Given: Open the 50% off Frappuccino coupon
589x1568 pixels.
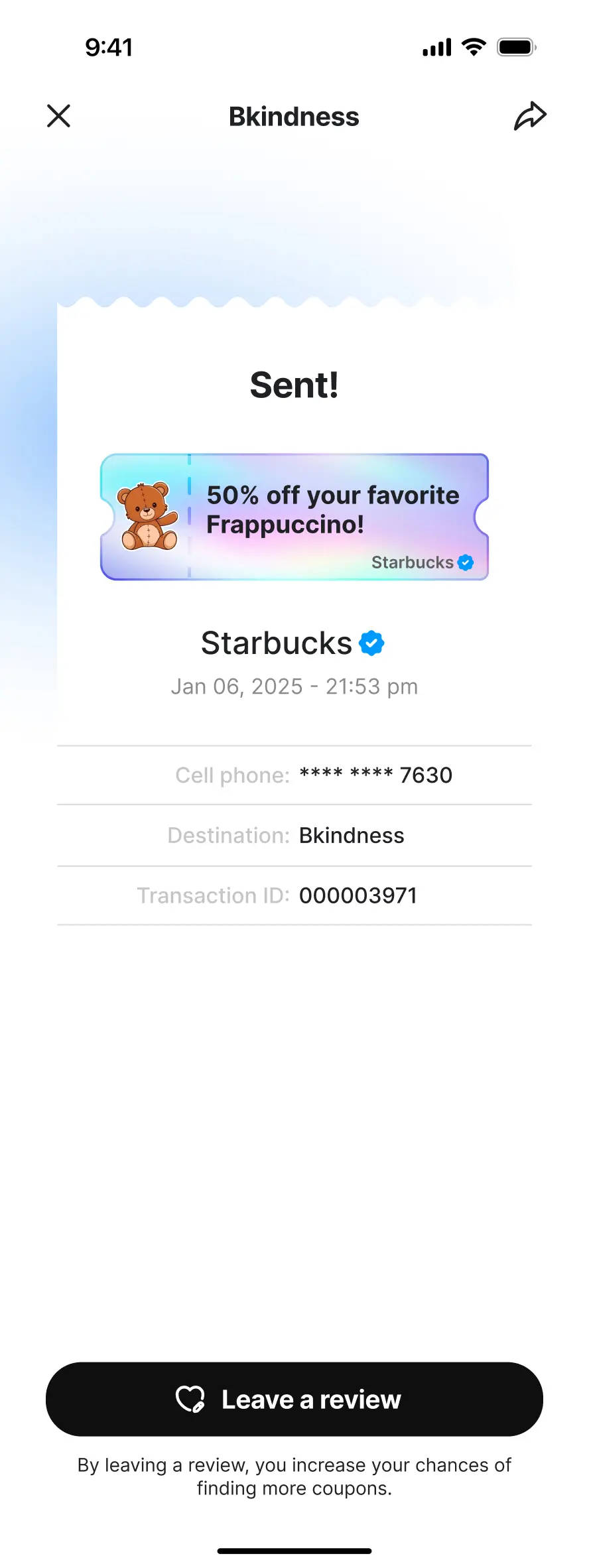Looking at the screenshot, I should click(294, 517).
